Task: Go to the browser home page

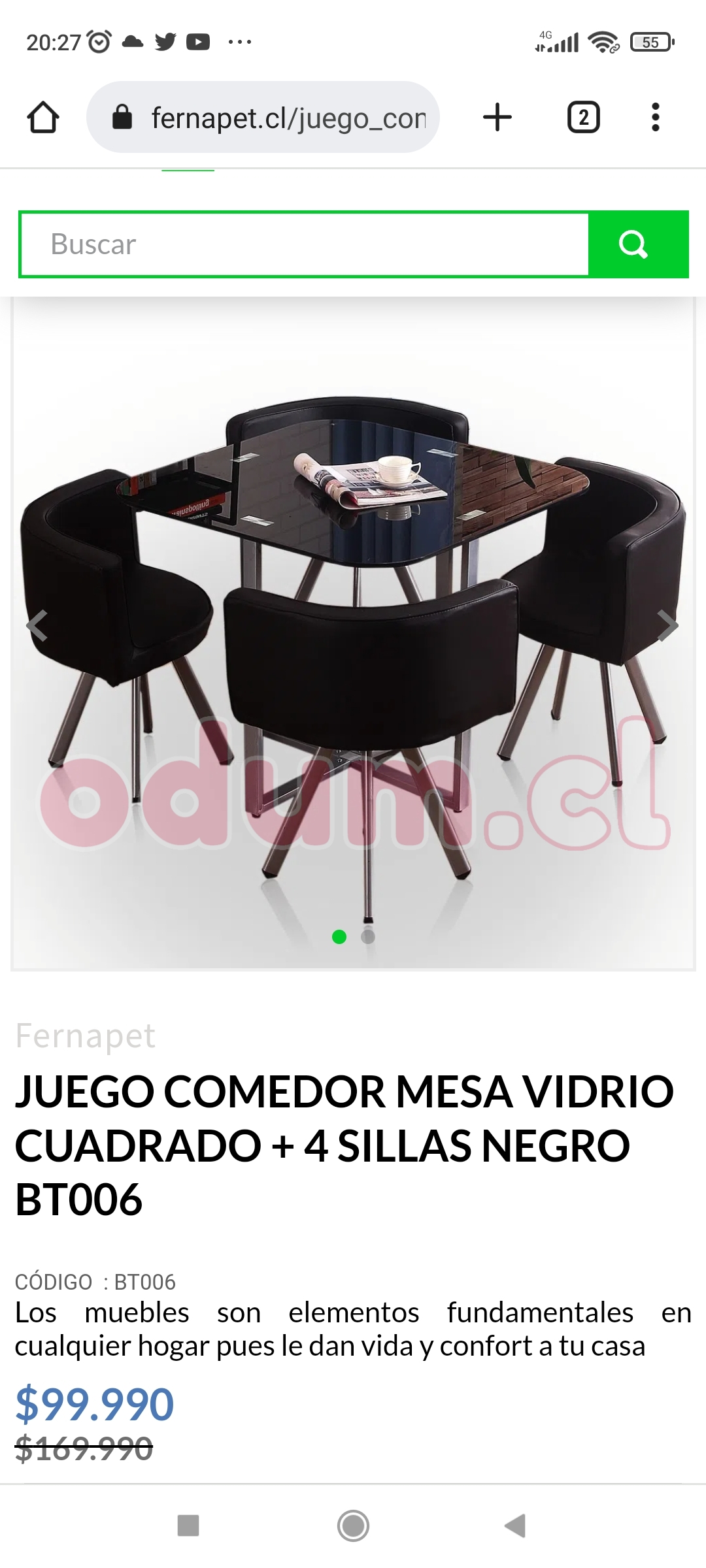Action: pos(43,118)
